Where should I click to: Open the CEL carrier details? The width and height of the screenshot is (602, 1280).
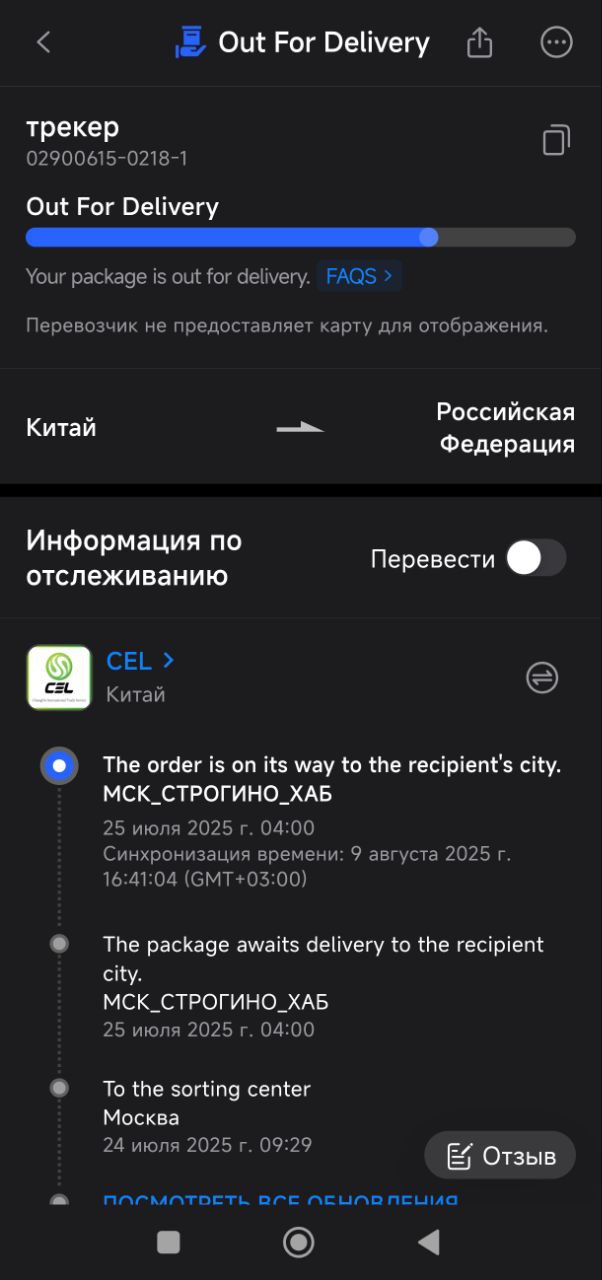point(141,661)
